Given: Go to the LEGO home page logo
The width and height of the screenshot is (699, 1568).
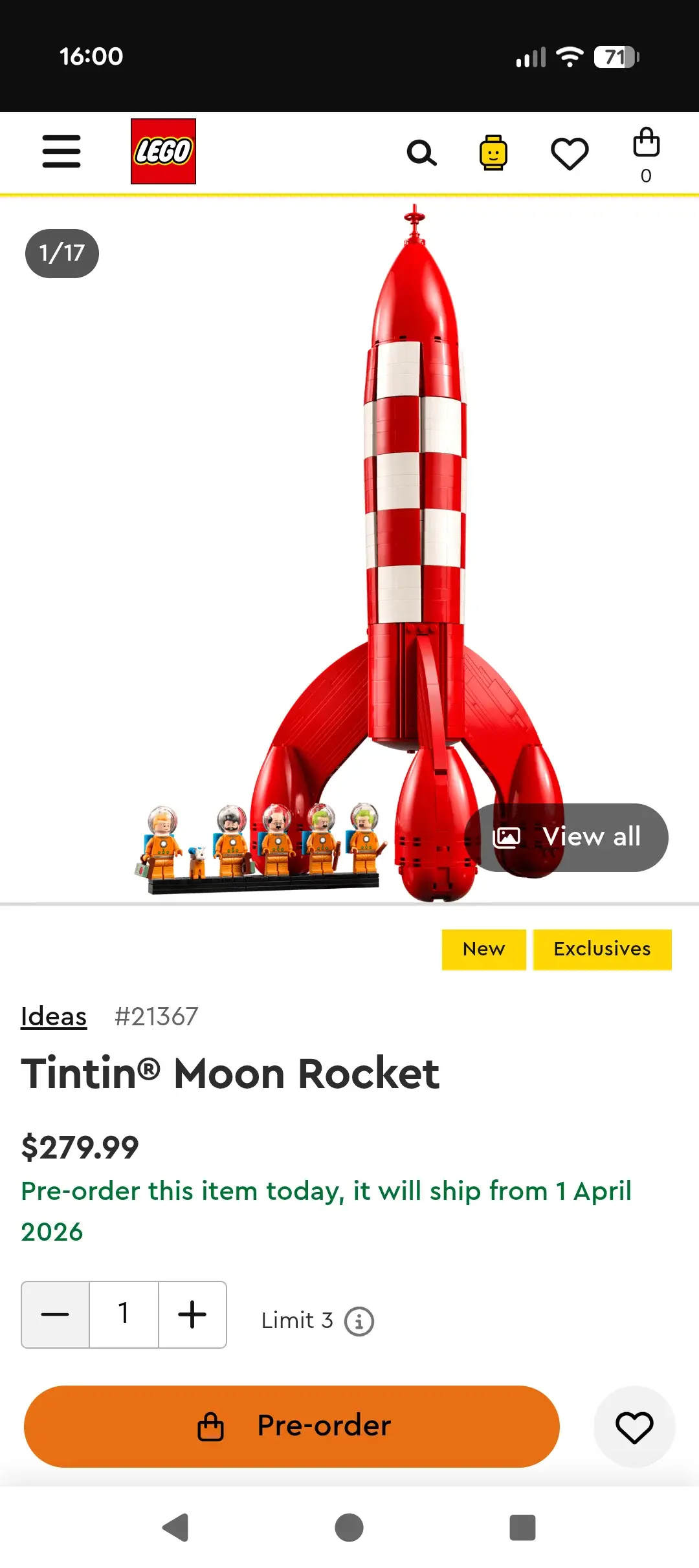Looking at the screenshot, I should (x=163, y=151).
